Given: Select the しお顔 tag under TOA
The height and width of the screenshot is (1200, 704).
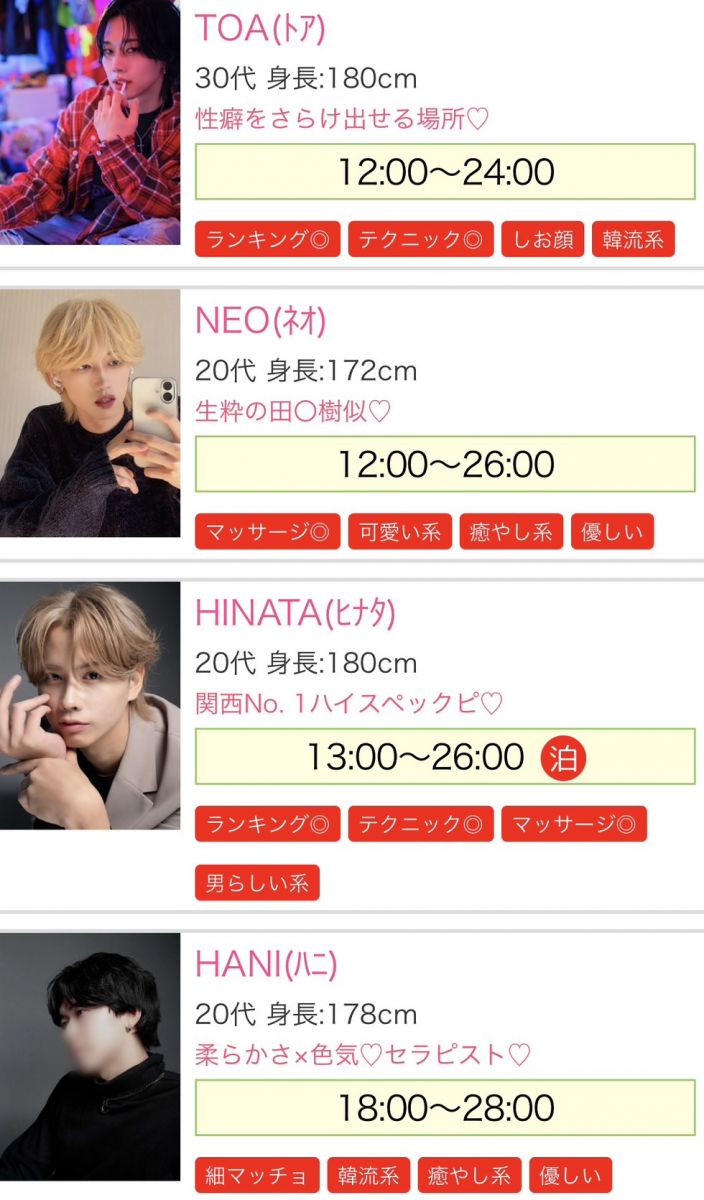Looking at the screenshot, I should click(x=542, y=240).
